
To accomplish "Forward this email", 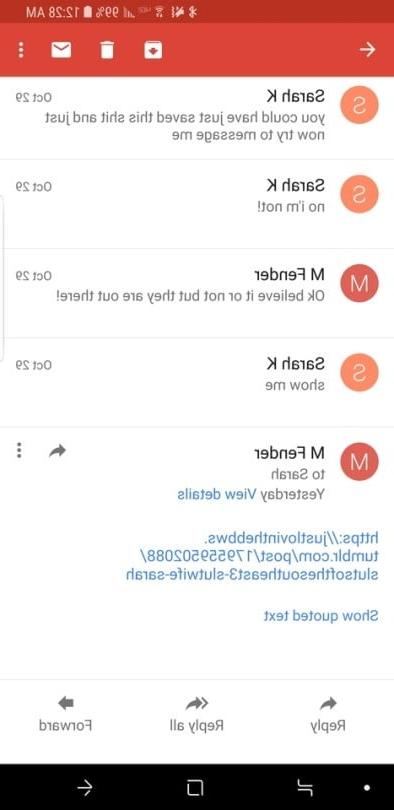I will (66, 714).
